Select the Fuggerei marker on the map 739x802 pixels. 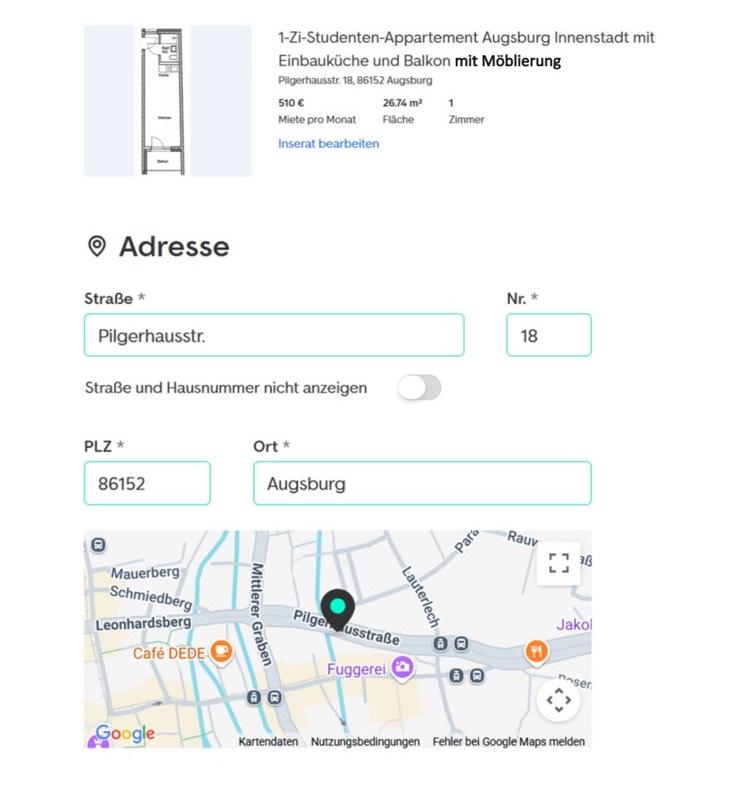click(402, 667)
